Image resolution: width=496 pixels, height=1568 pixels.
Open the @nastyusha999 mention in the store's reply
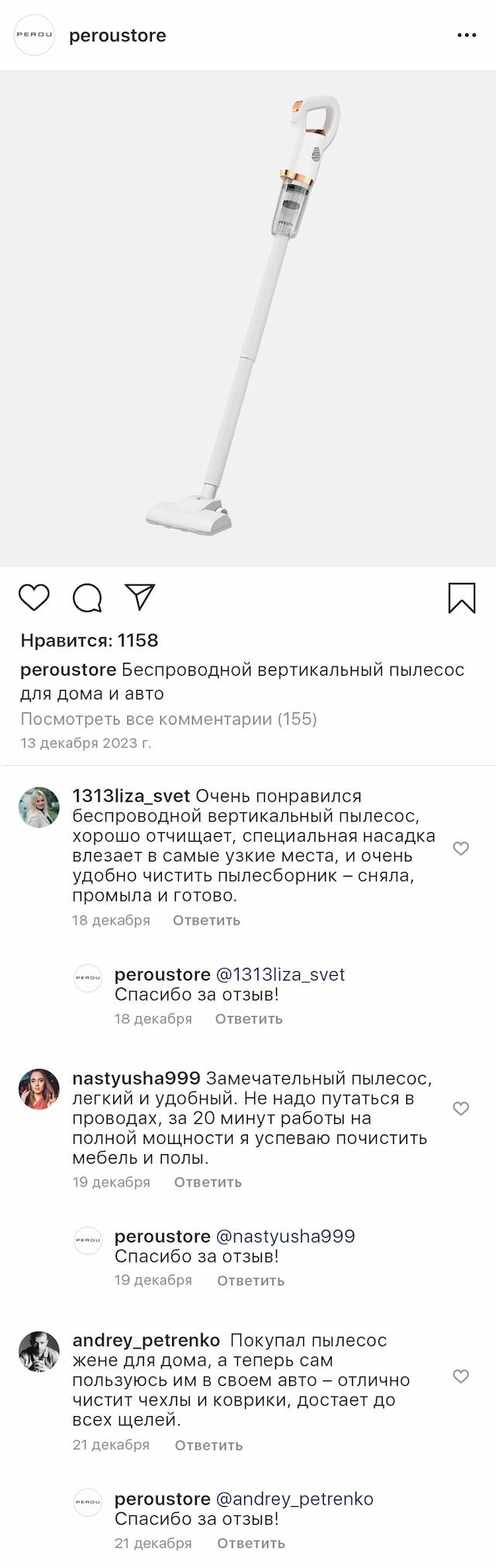[284, 1236]
